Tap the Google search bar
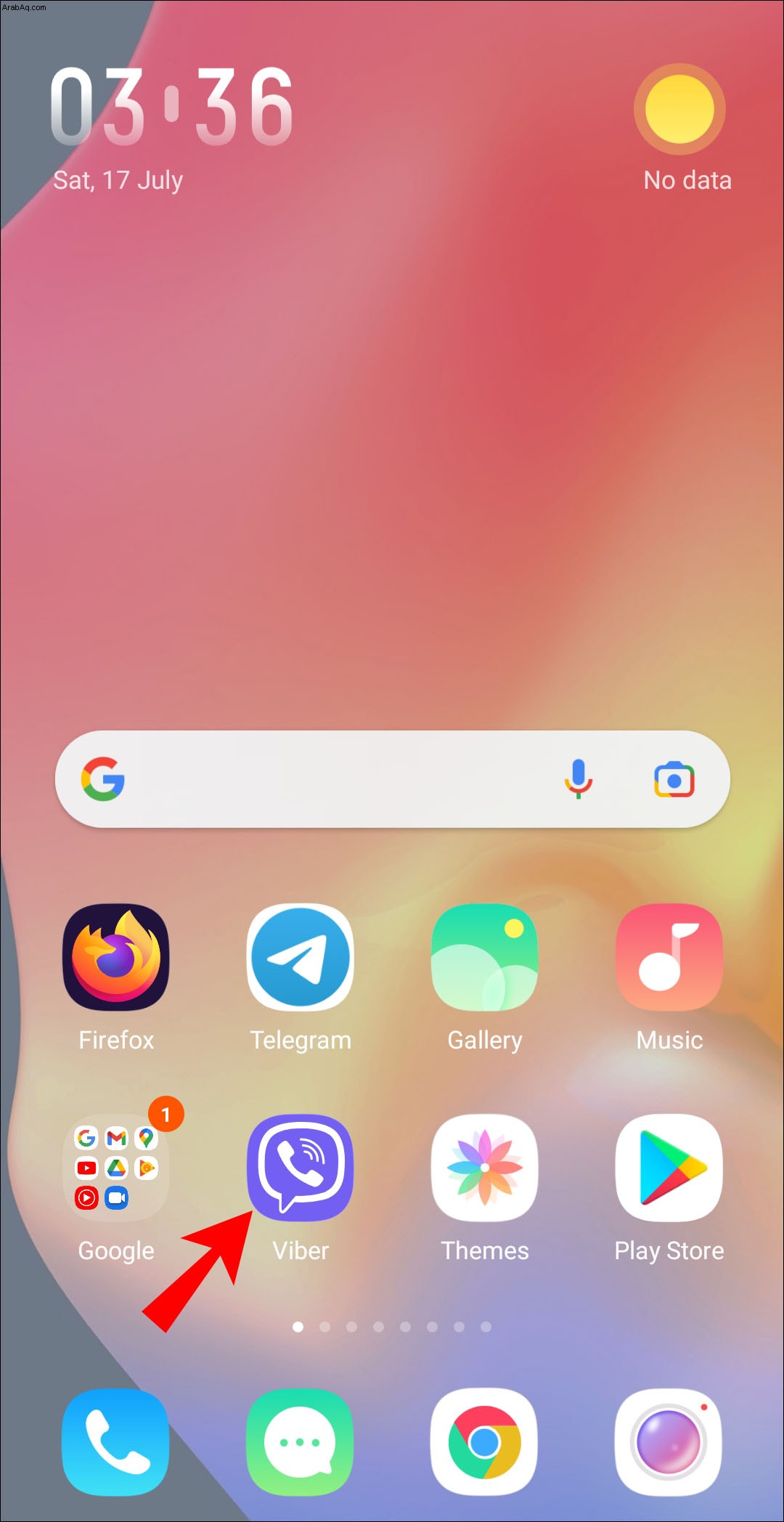Viewport: 784px width, 1522px height. tap(334, 779)
